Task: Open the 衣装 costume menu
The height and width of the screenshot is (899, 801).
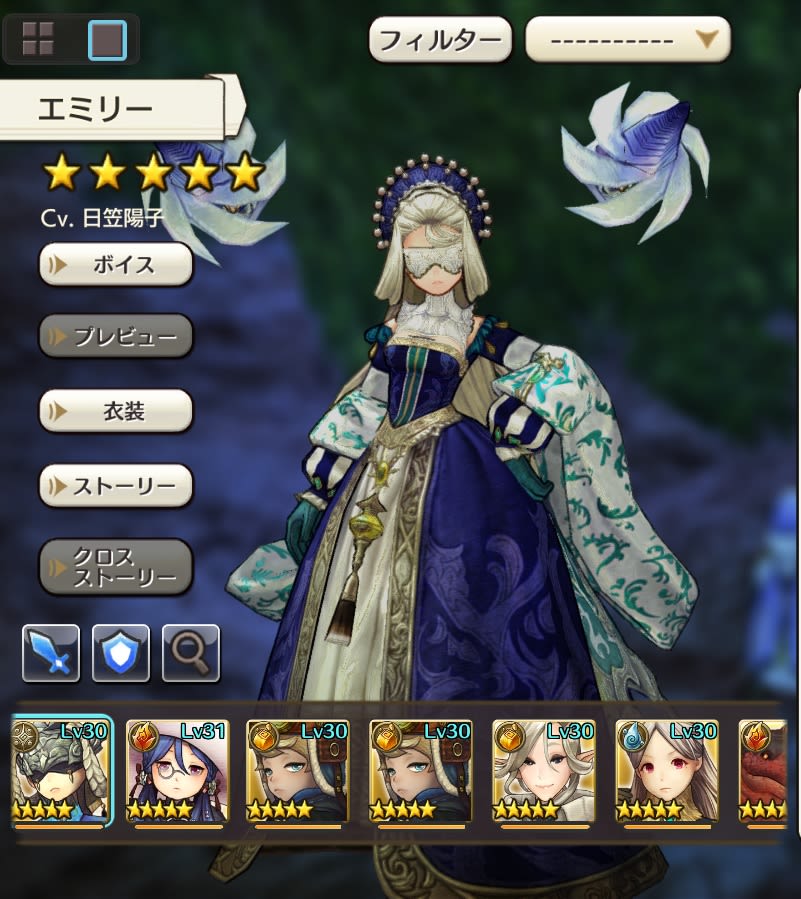Action: pyautogui.click(x=116, y=411)
